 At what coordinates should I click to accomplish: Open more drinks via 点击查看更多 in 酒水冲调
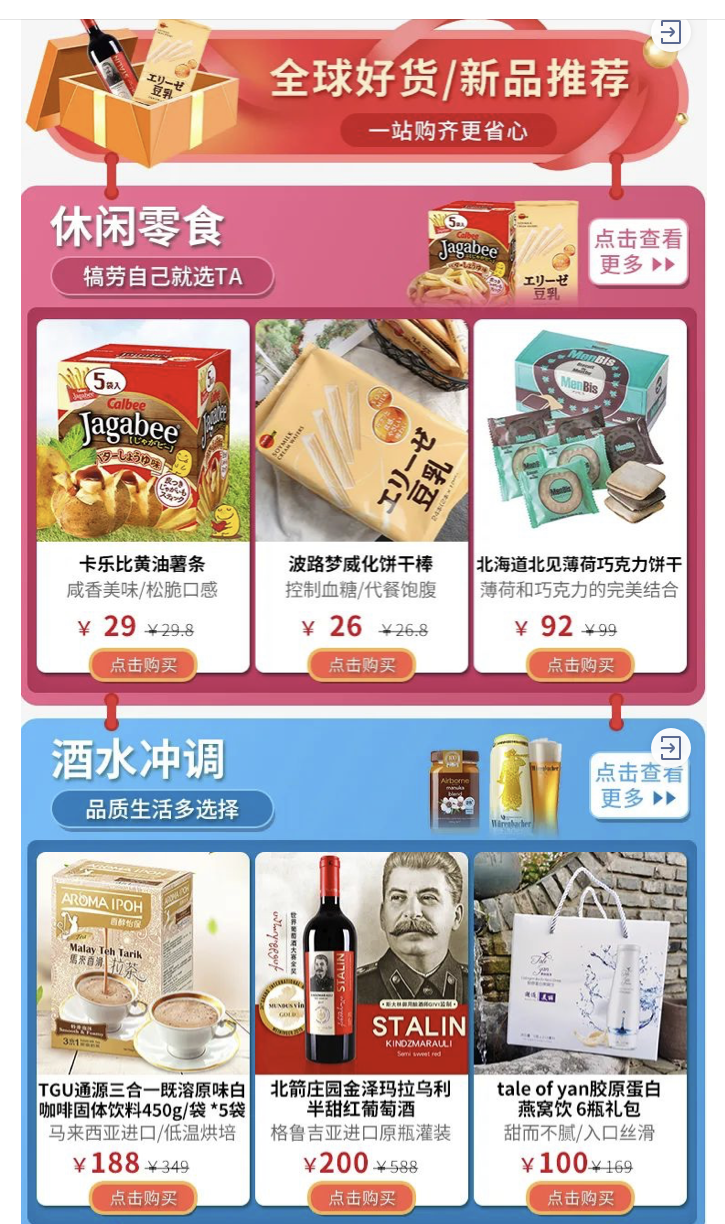coord(638,786)
